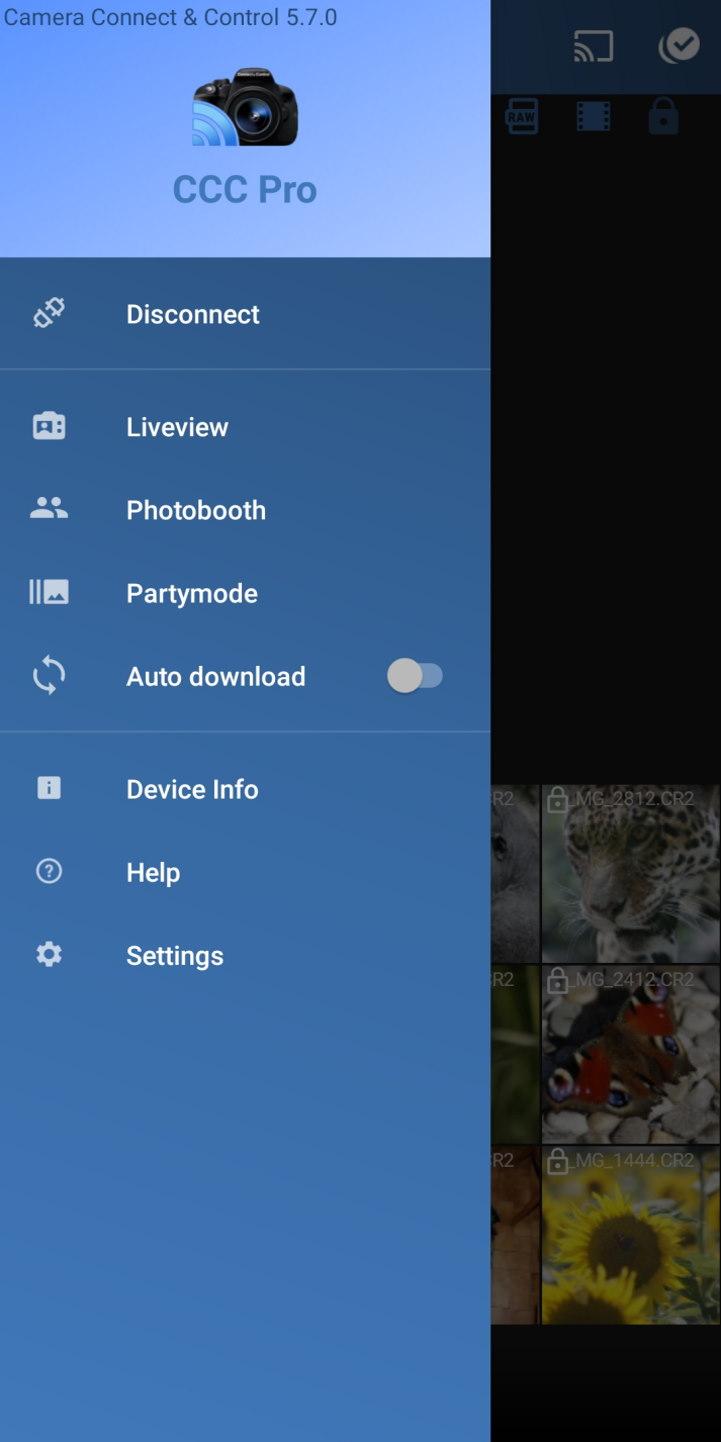Open Help from the navigation drawer
This screenshot has height=1442, width=721.
(x=152, y=871)
